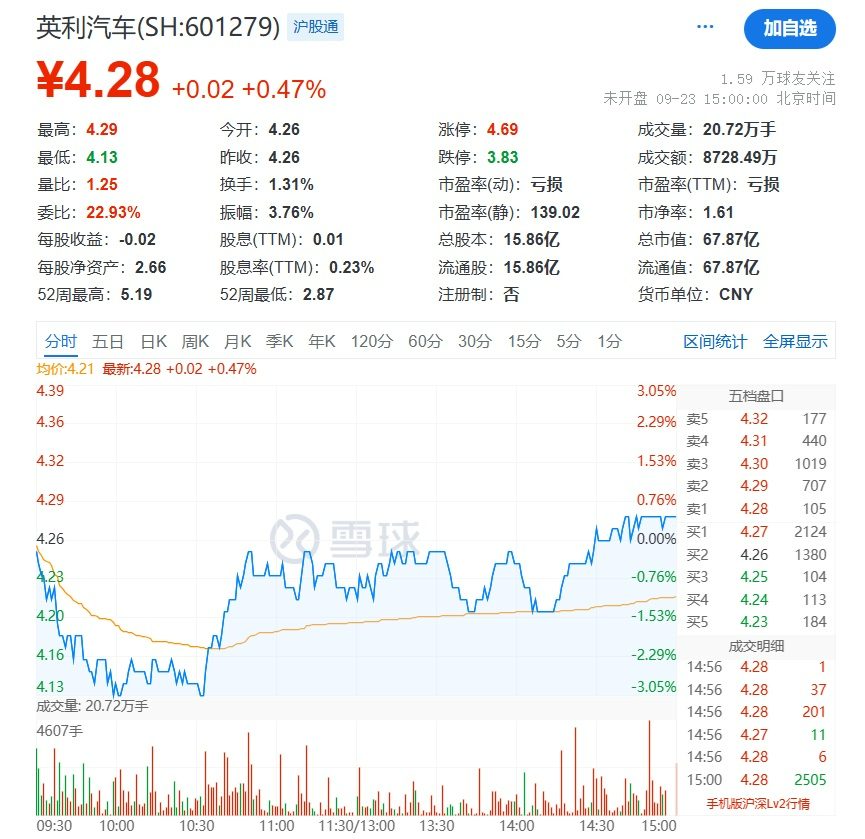Switch to the 15分 chart
The image size is (865, 839).
[523, 341]
